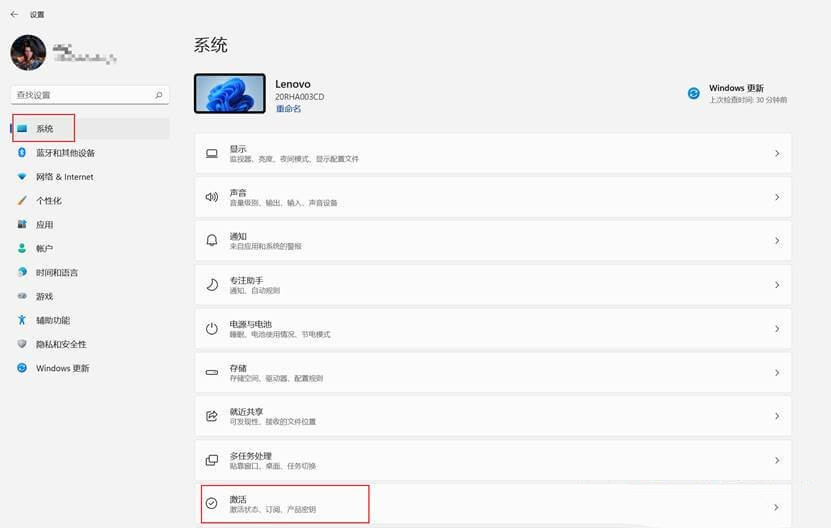Open Windows 更新 in the sidebar
The image size is (831, 528).
click(x=62, y=368)
